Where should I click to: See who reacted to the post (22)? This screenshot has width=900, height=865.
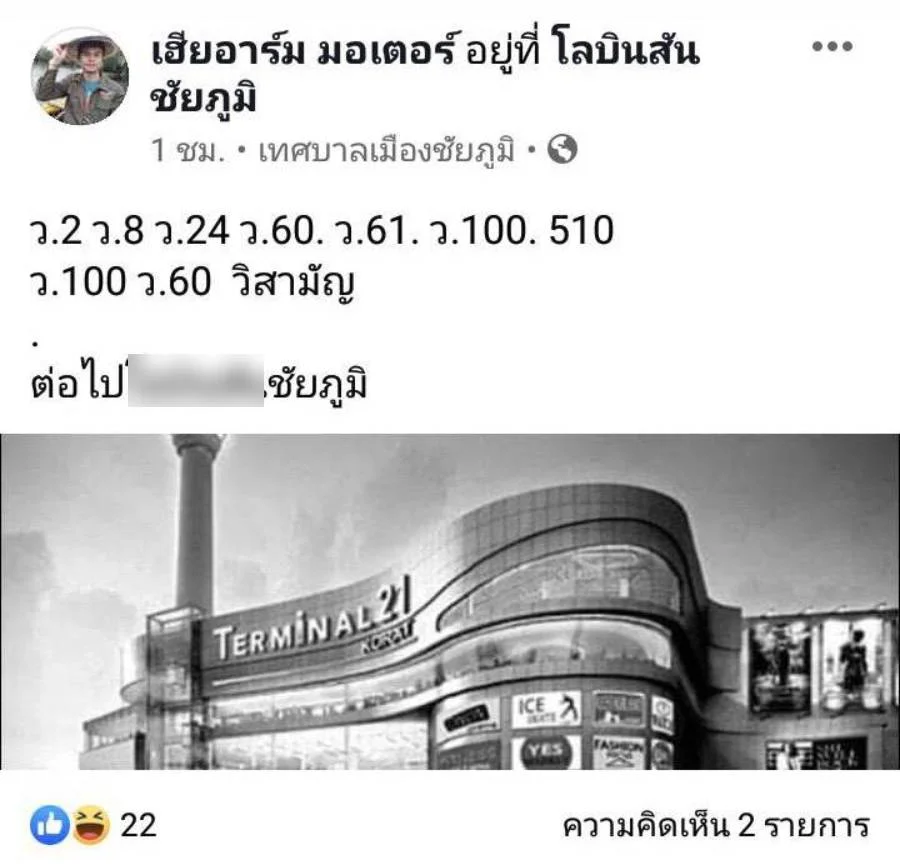pos(97,826)
